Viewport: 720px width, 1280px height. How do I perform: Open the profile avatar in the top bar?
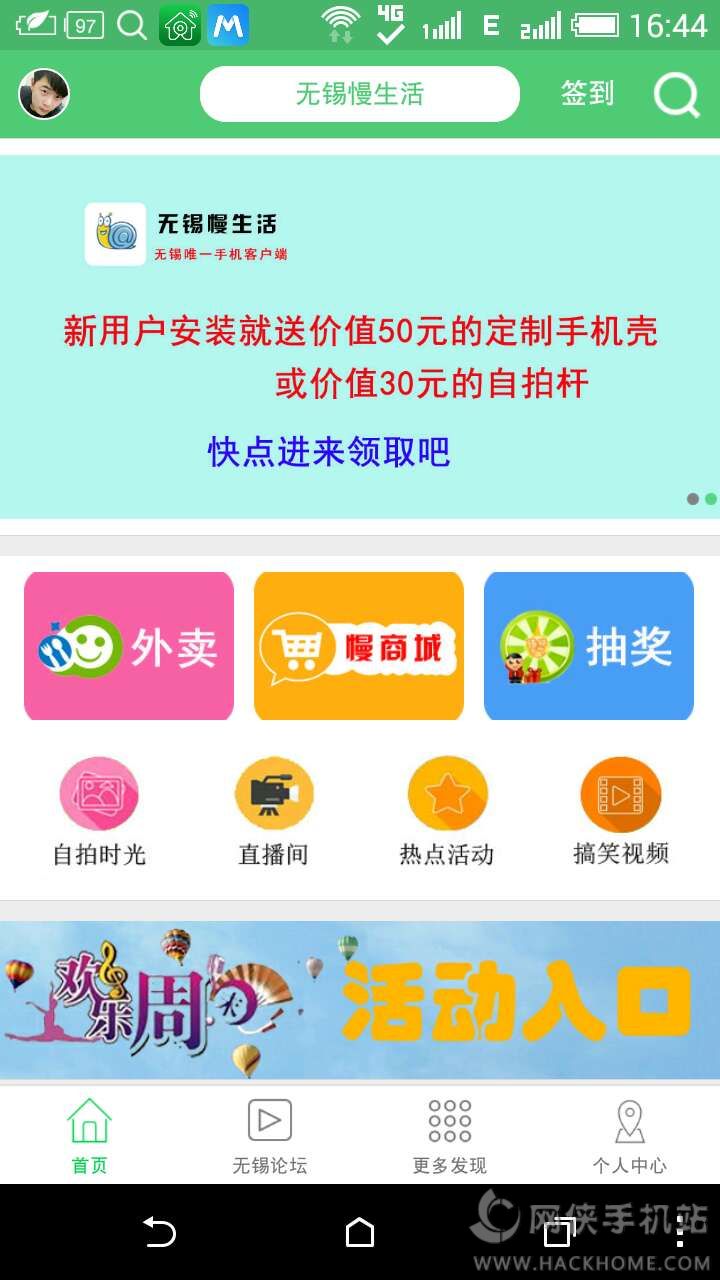coord(44,95)
